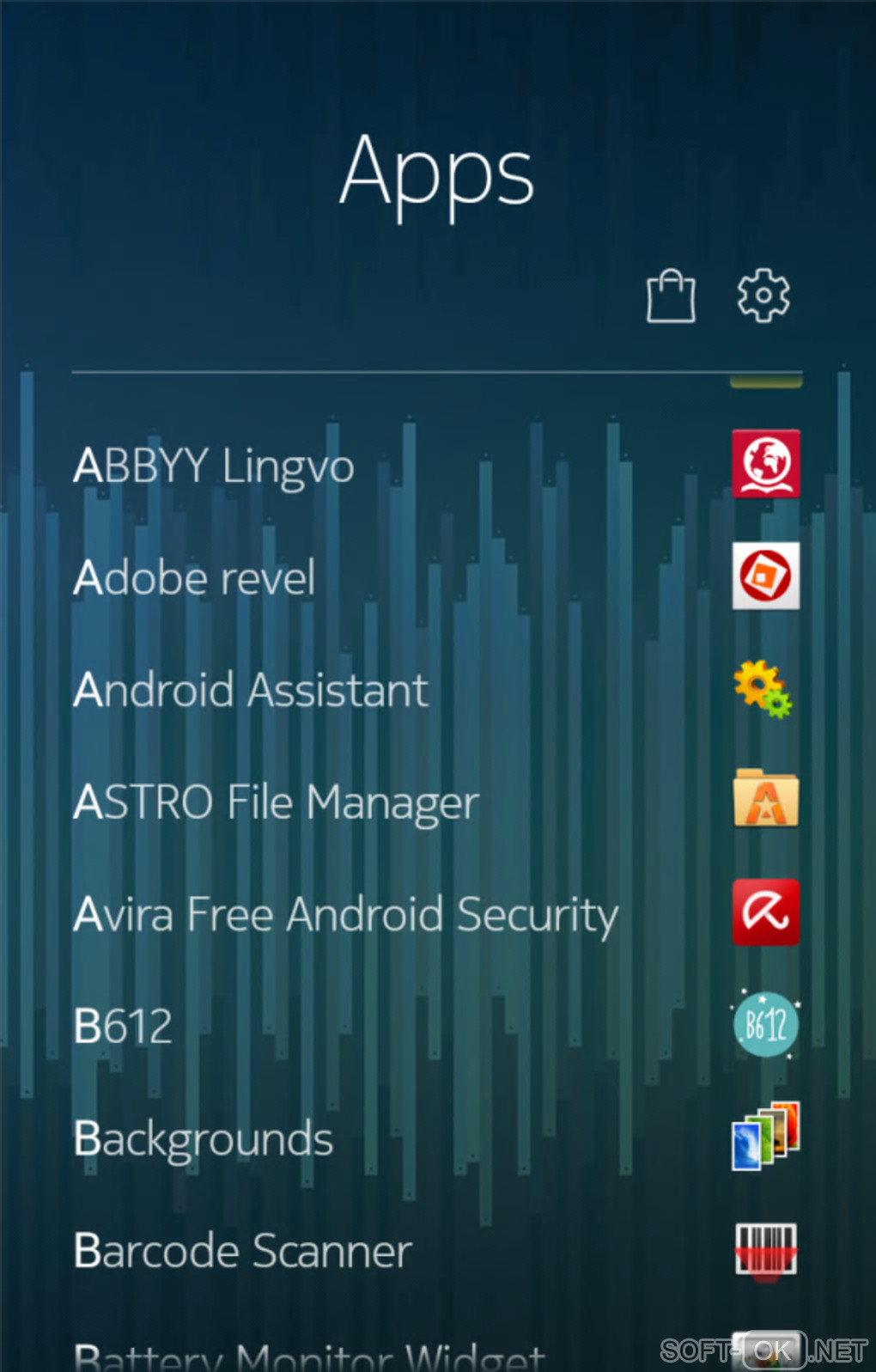Launch Android Assistant
Screen dimensions: 876x1372
click(251, 690)
